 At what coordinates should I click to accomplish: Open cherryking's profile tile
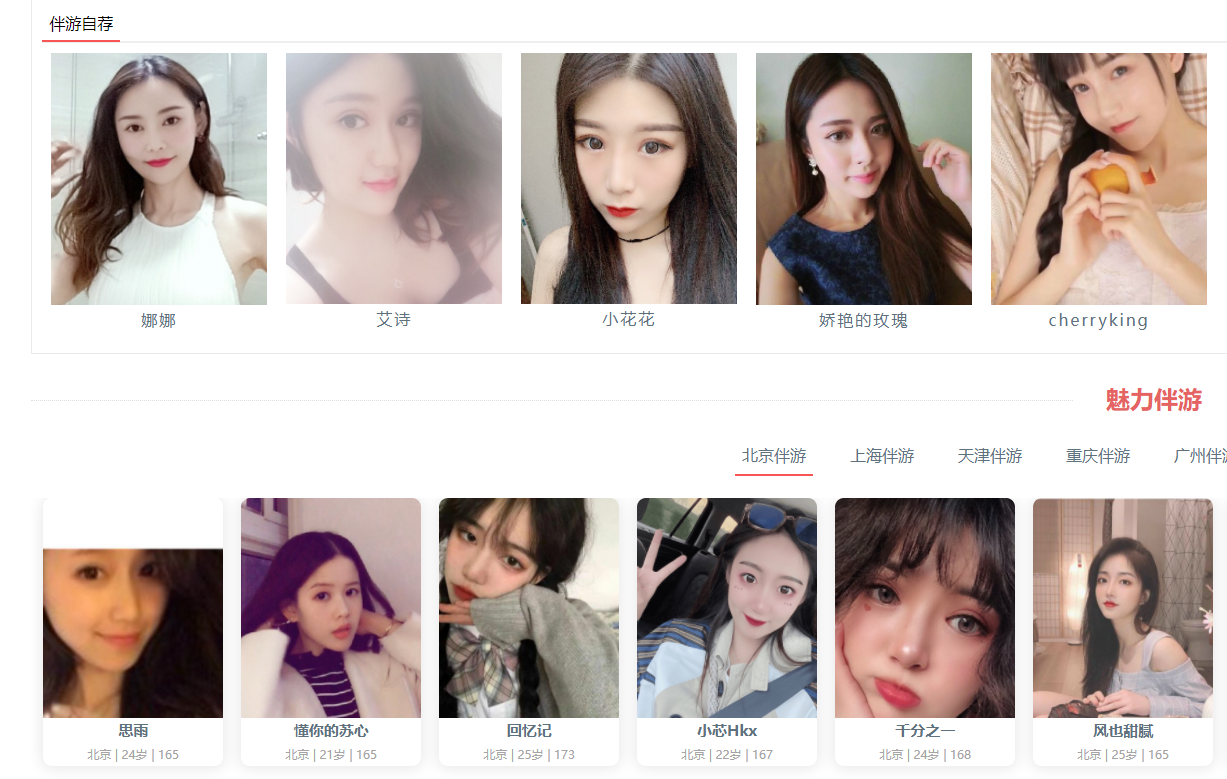[x=1098, y=180]
